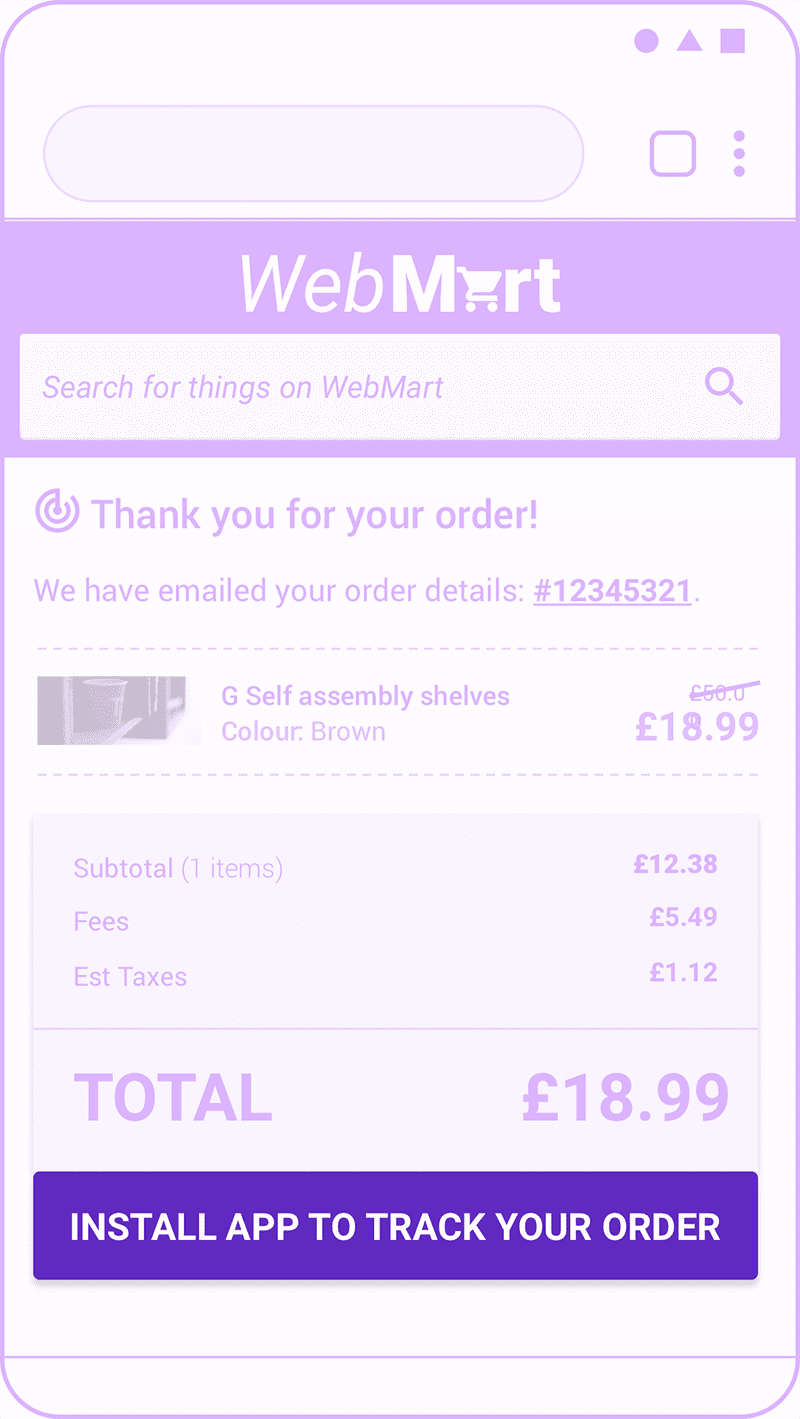This screenshot has height=1419, width=800.
Task: Install app to track your order
Action: tap(395, 1226)
